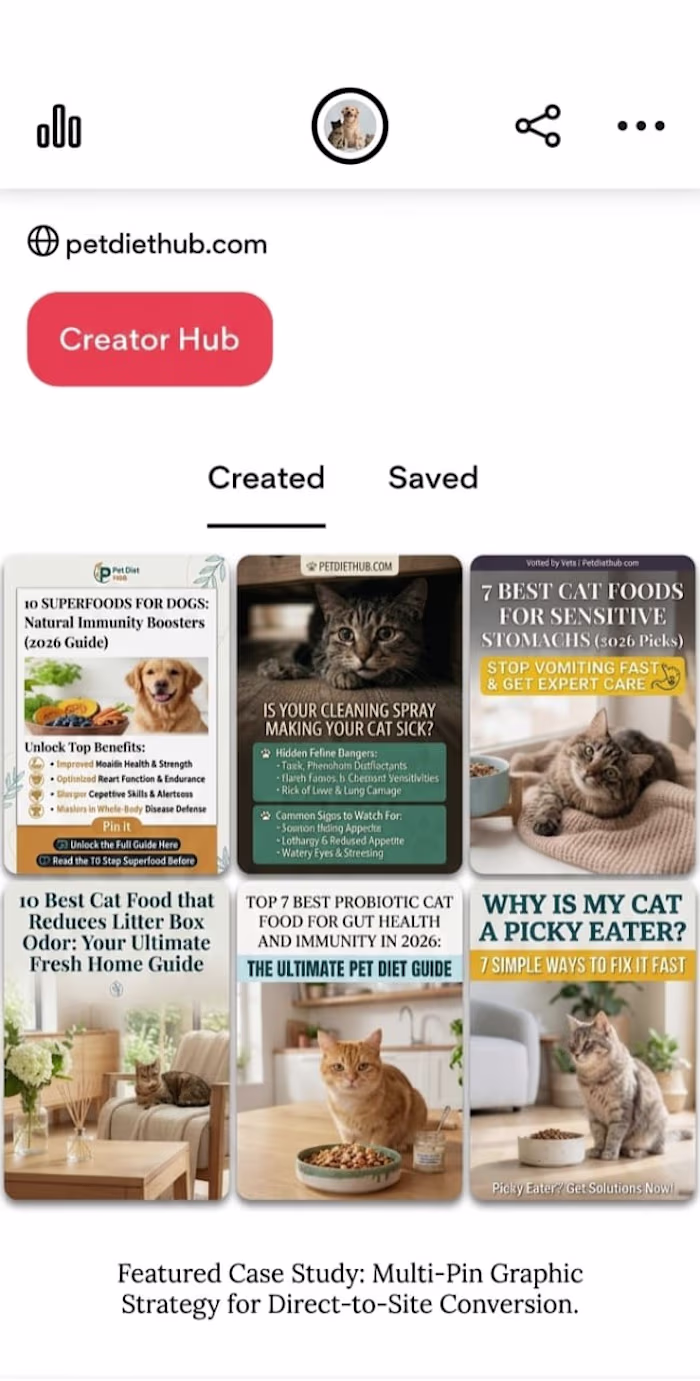The image size is (700, 1381).
Task: Open the Creator Hub
Action: pyautogui.click(x=149, y=339)
